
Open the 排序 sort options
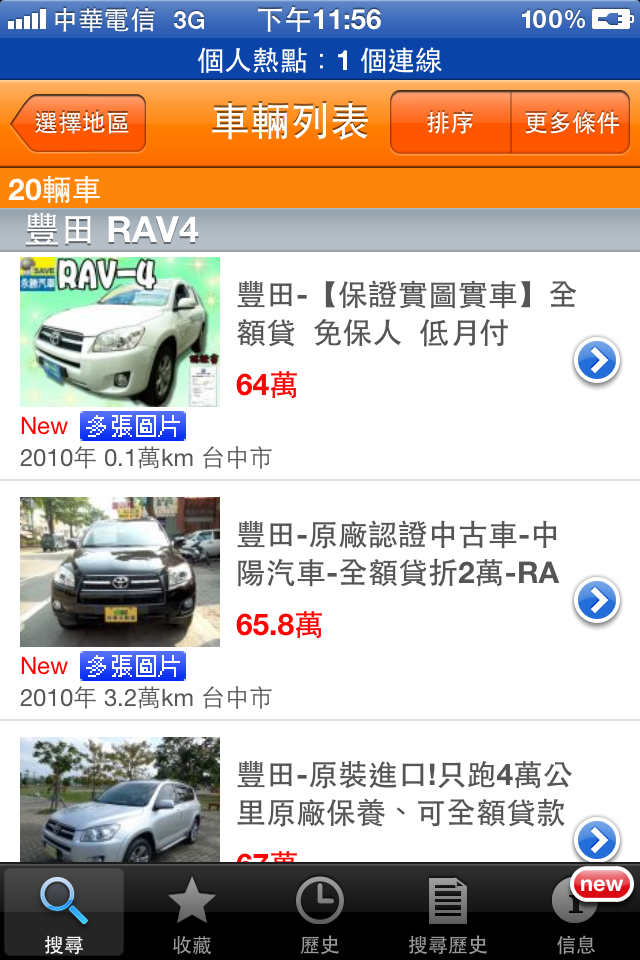point(450,123)
